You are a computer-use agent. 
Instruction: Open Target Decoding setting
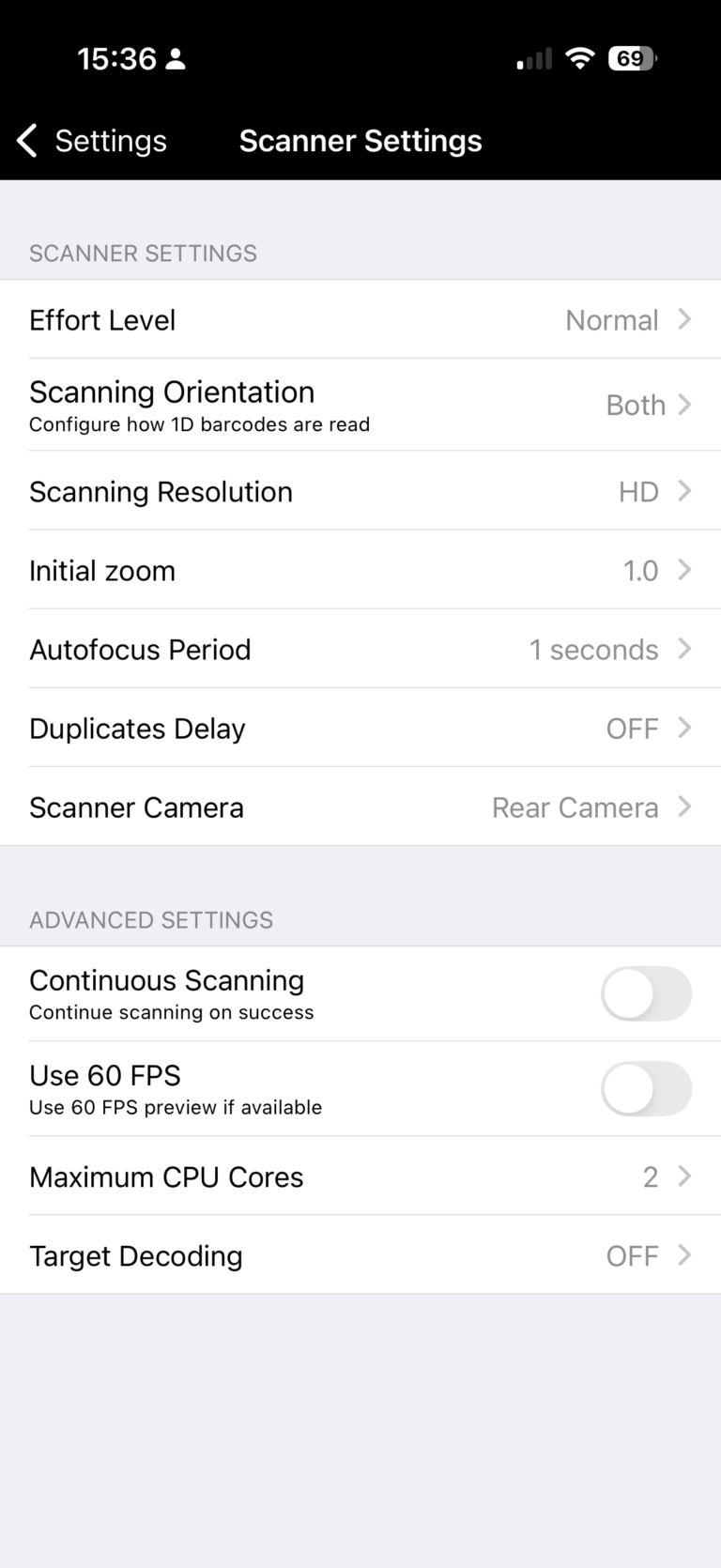[x=360, y=1256]
